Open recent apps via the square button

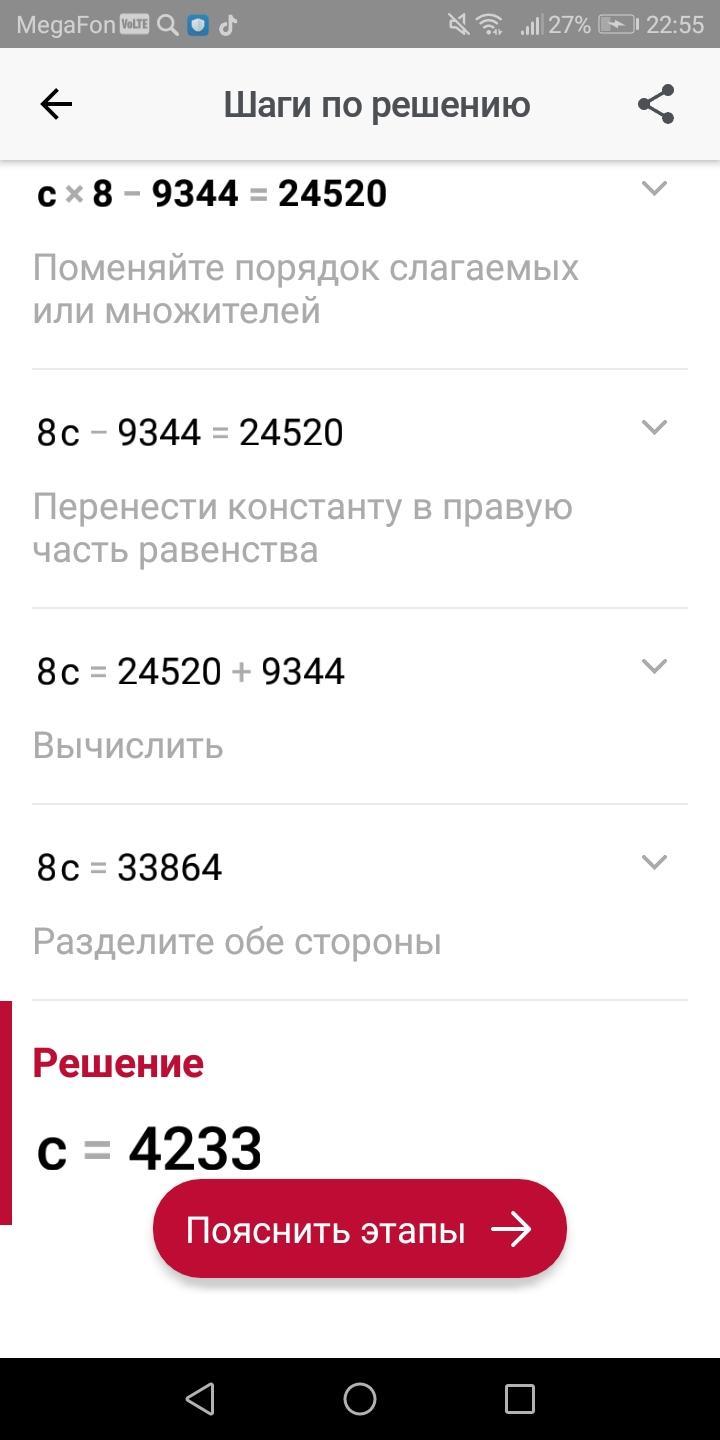(x=519, y=1399)
